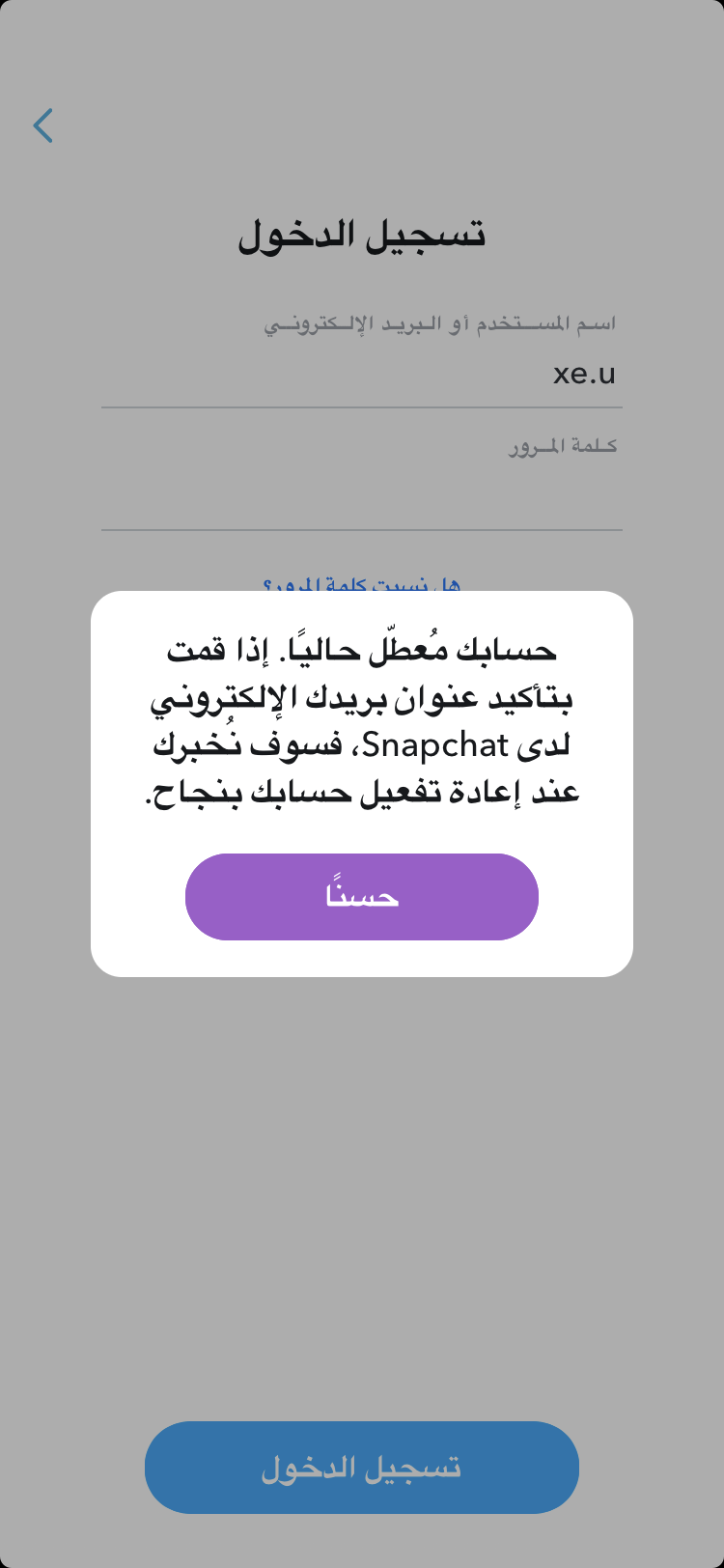Tap the username or email field
Viewport: 724px width, 1568px height.
(361, 375)
